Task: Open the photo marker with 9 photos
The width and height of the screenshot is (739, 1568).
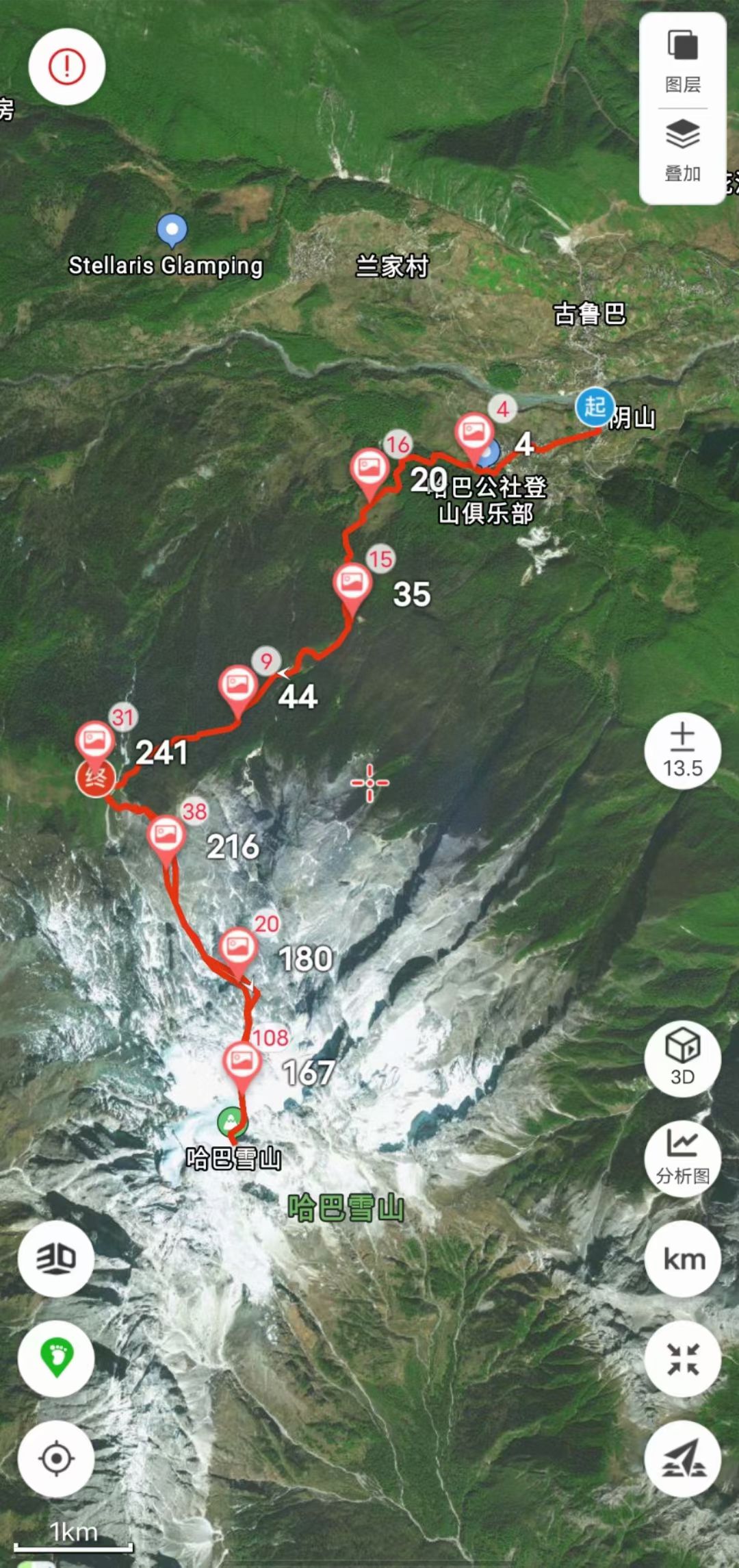Action: pos(237,685)
